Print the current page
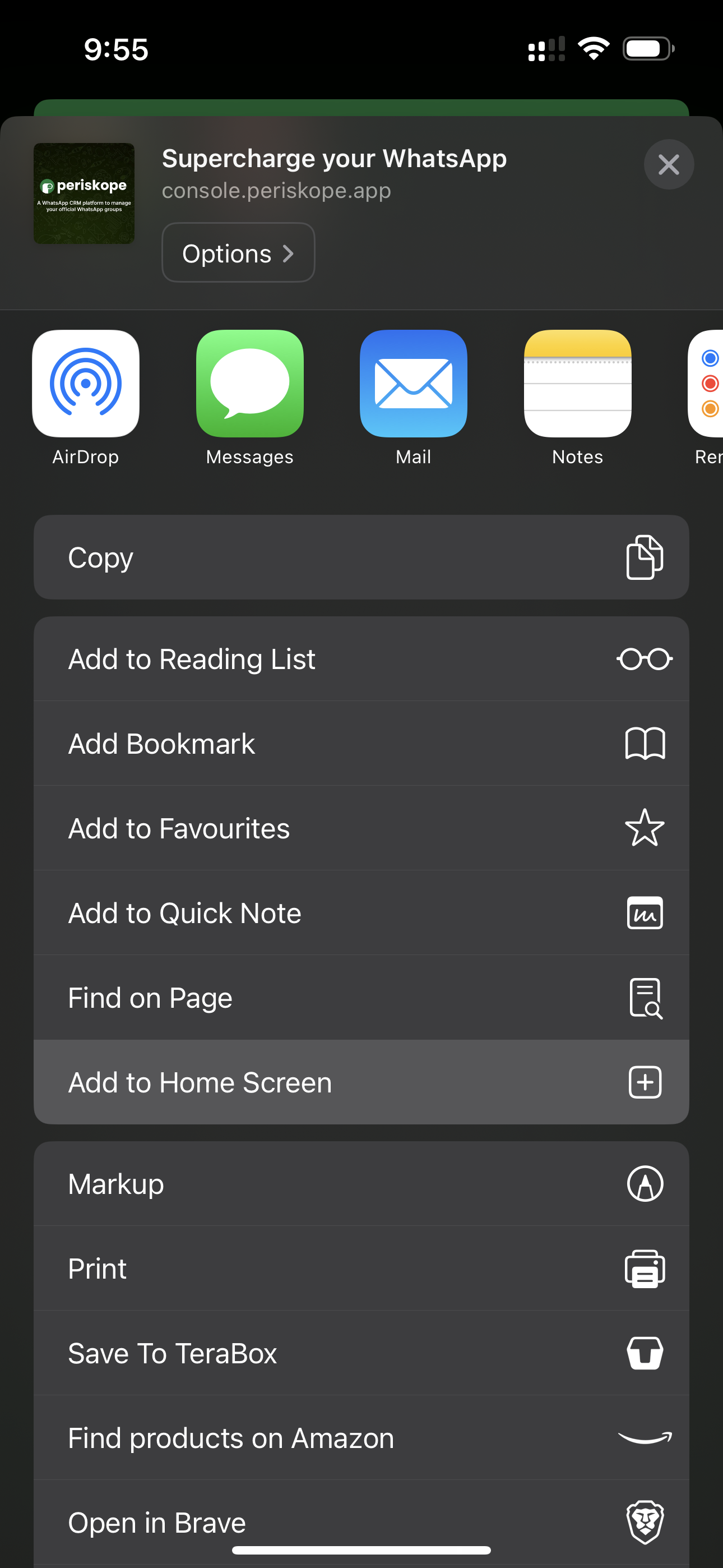 pos(361,1268)
